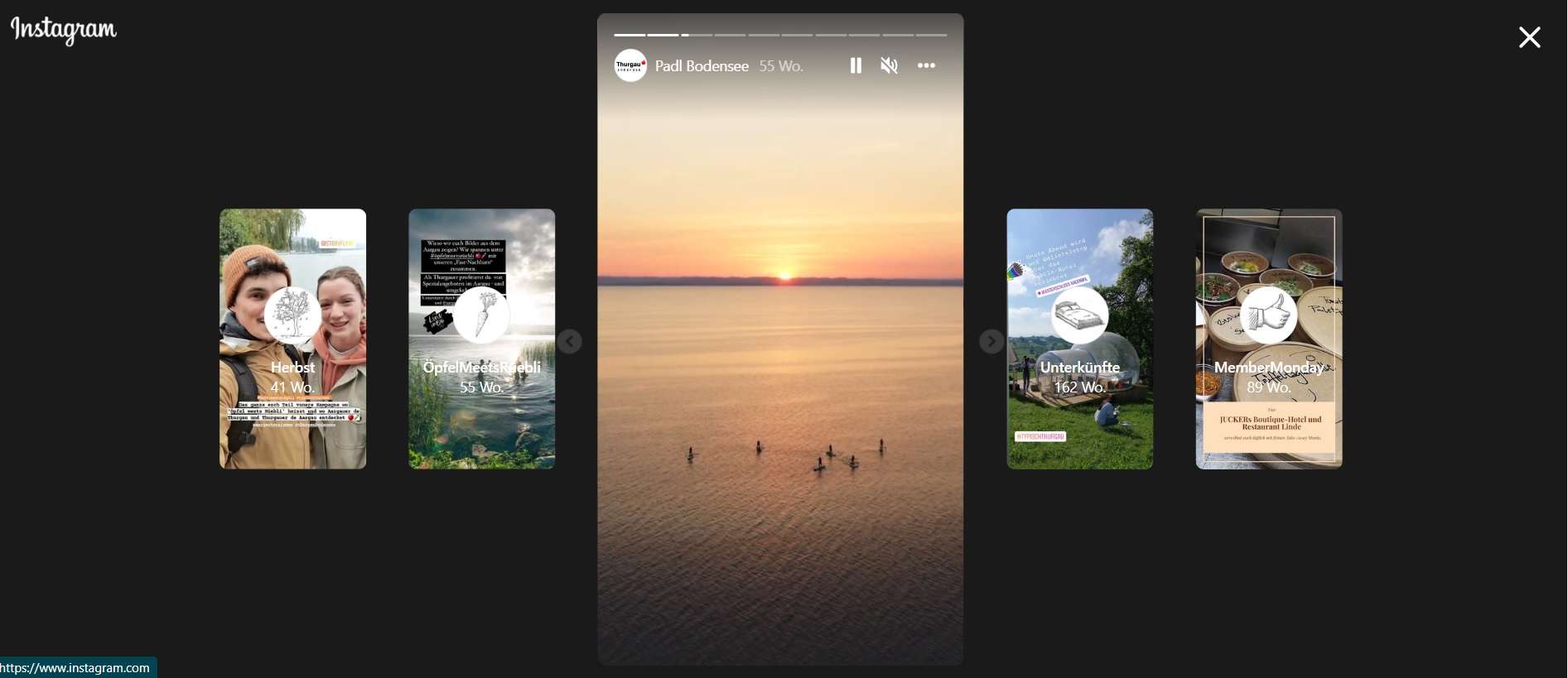Go to the previous story
Screen dimensions: 1568x678
tap(569, 341)
